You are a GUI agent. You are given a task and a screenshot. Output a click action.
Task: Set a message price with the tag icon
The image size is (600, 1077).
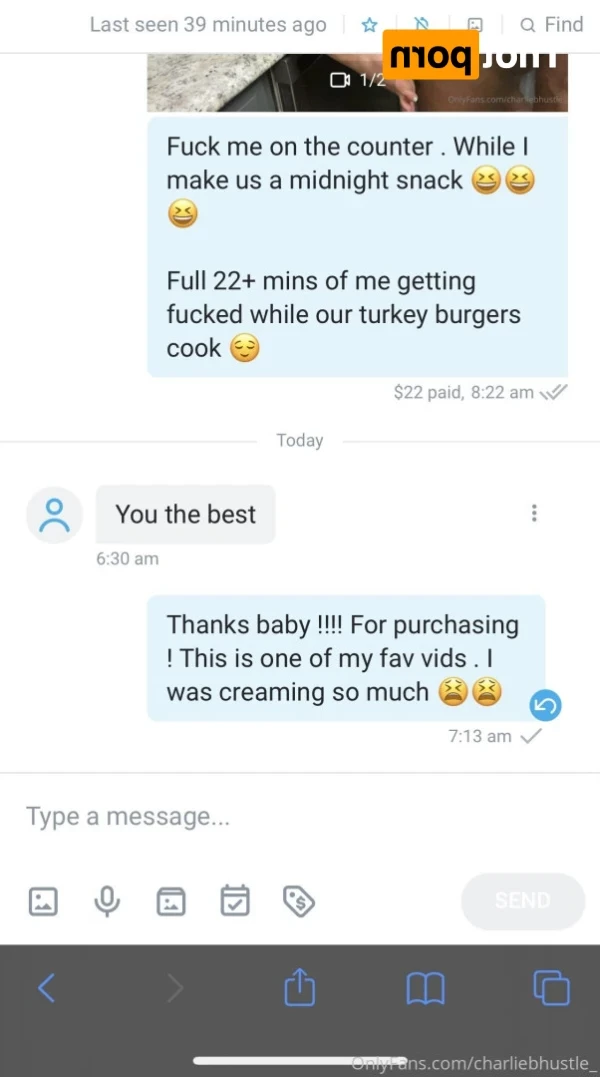tap(298, 901)
